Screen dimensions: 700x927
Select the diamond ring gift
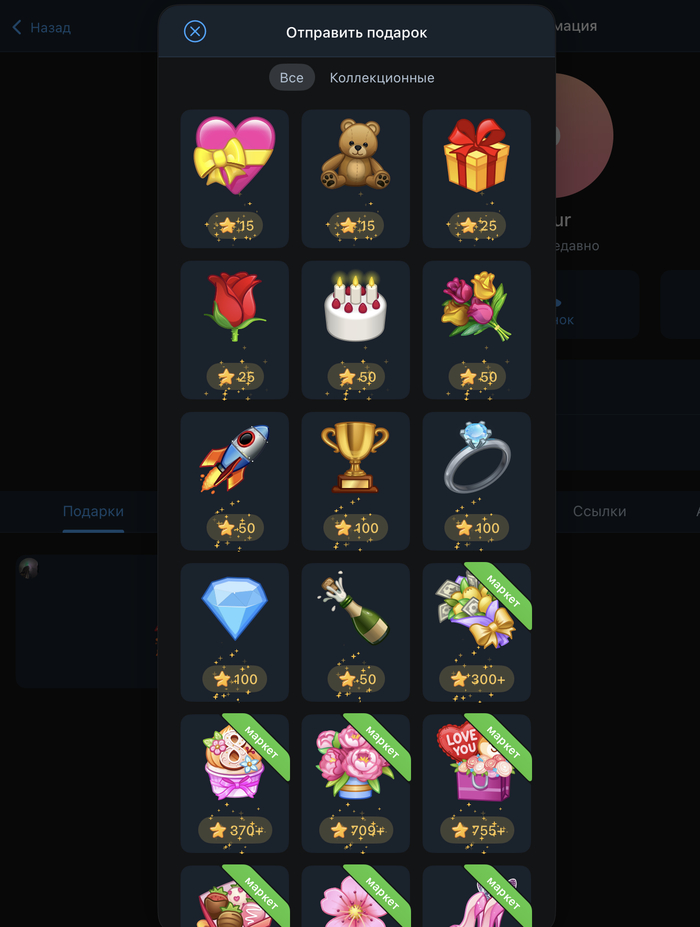tap(476, 480)
